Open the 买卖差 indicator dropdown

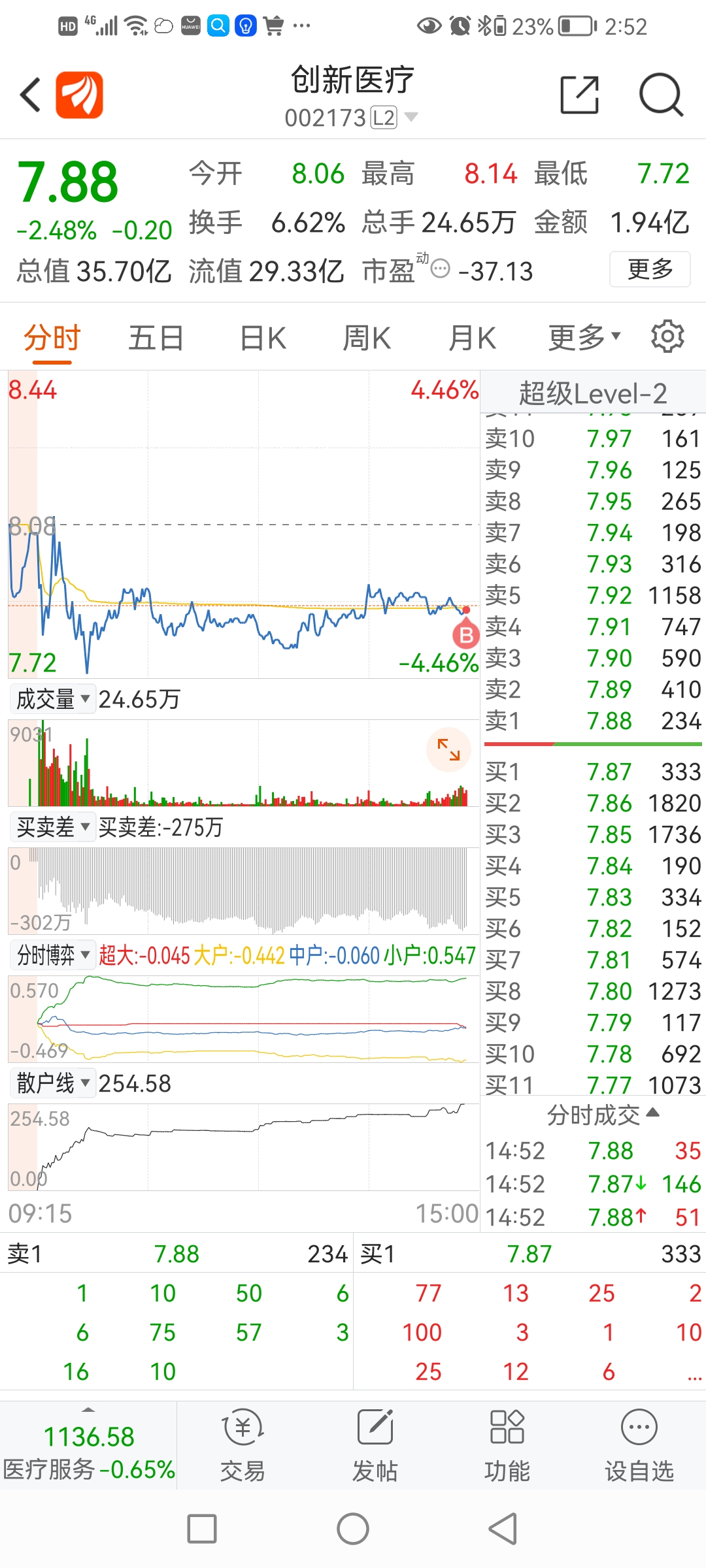(x=53, y=827)
